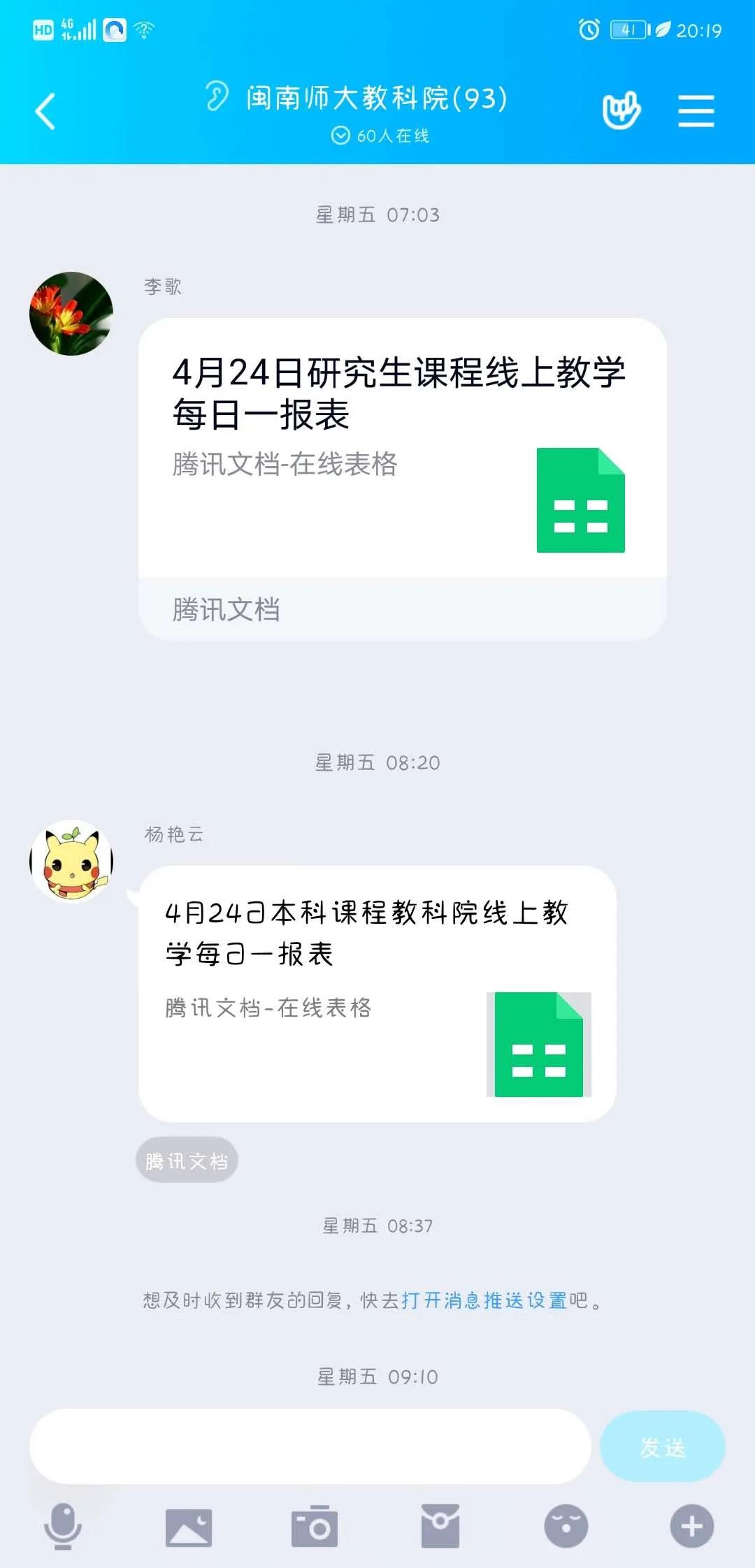Open the 打开消息推送设置 link
This screenshot has width=755, height=1568.
483,1300
